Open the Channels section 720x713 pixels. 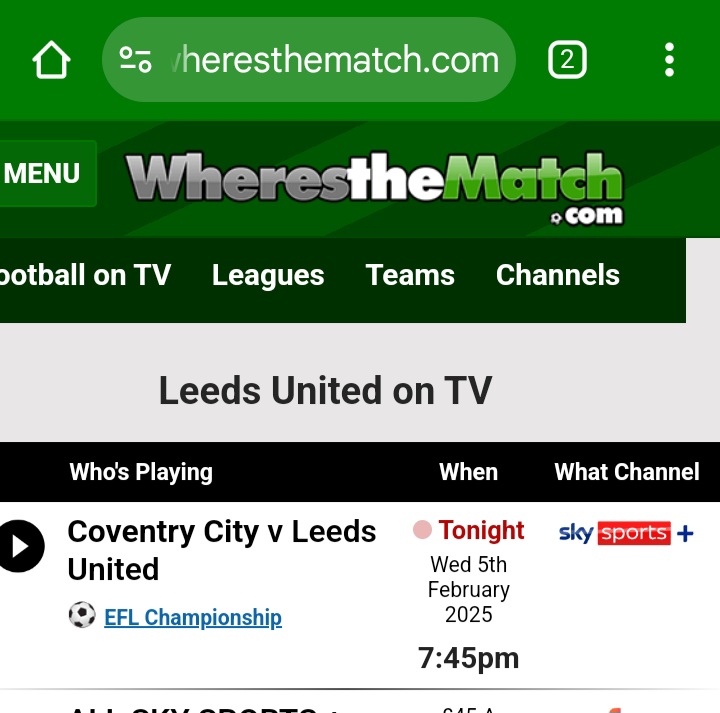click(558, 275)
